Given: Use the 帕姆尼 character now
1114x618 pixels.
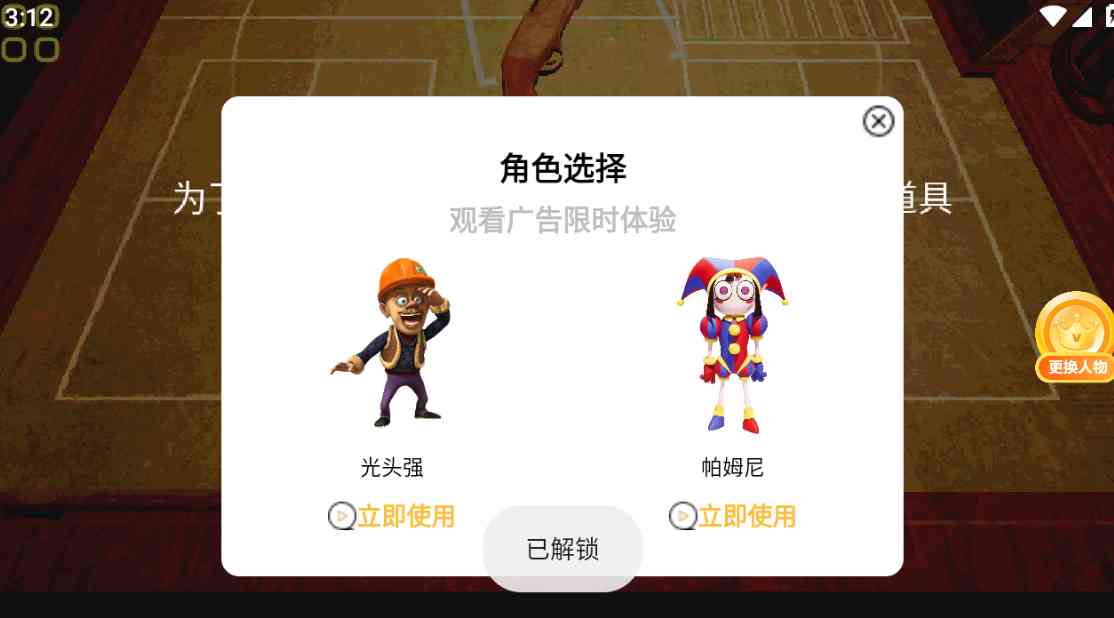Looking at the screenshot, I should coord(734,516).
